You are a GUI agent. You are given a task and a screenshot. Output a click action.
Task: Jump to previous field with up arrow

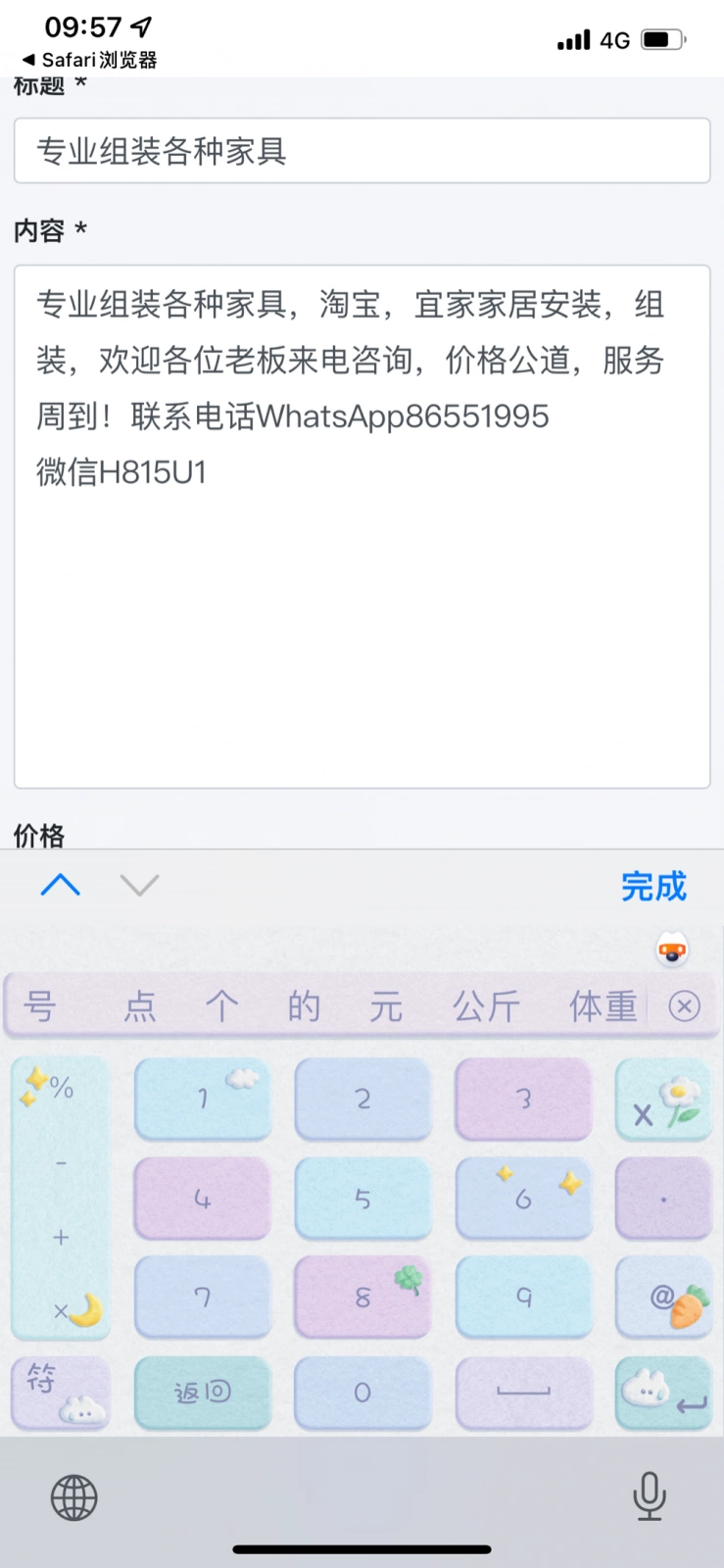click(x=61, y=885)
